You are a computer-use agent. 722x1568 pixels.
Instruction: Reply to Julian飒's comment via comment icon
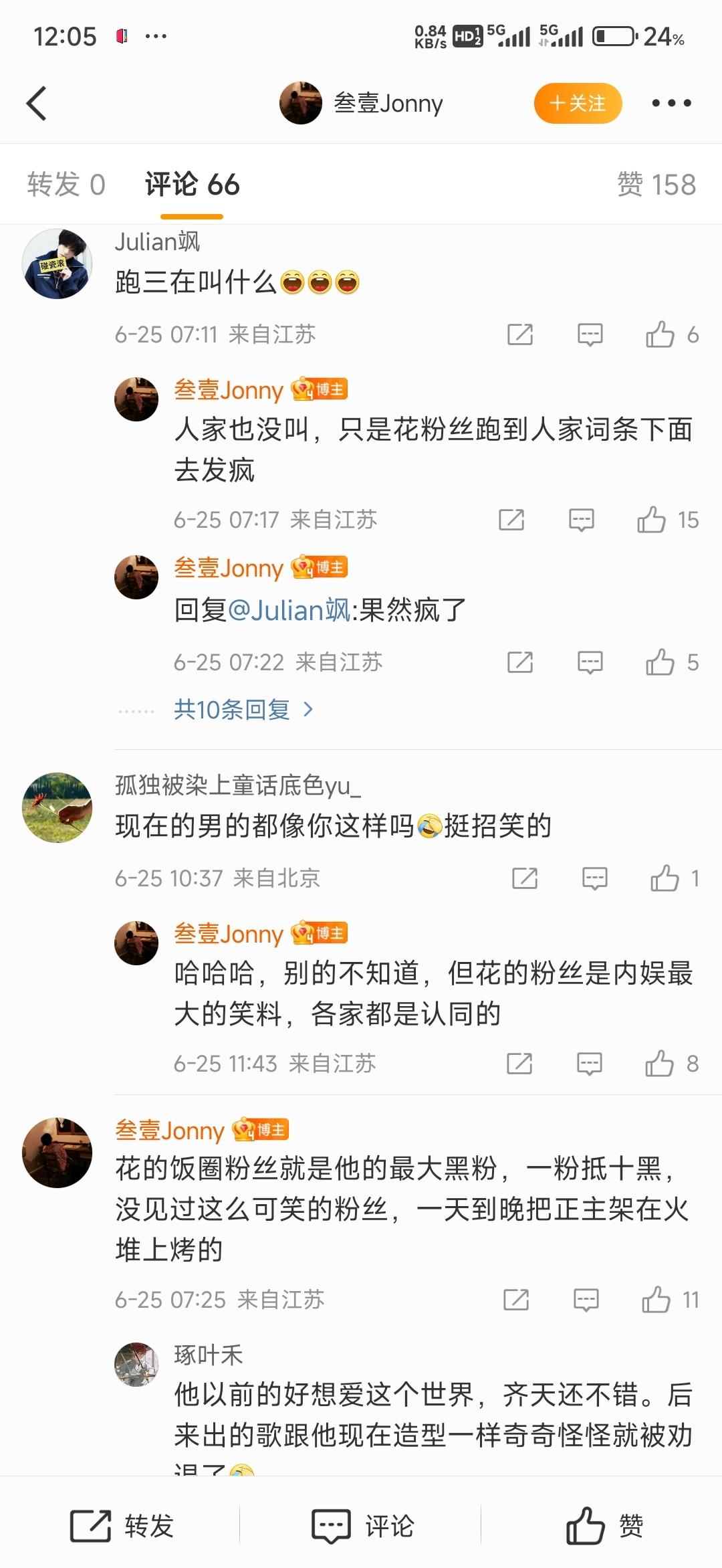[590, 334]
